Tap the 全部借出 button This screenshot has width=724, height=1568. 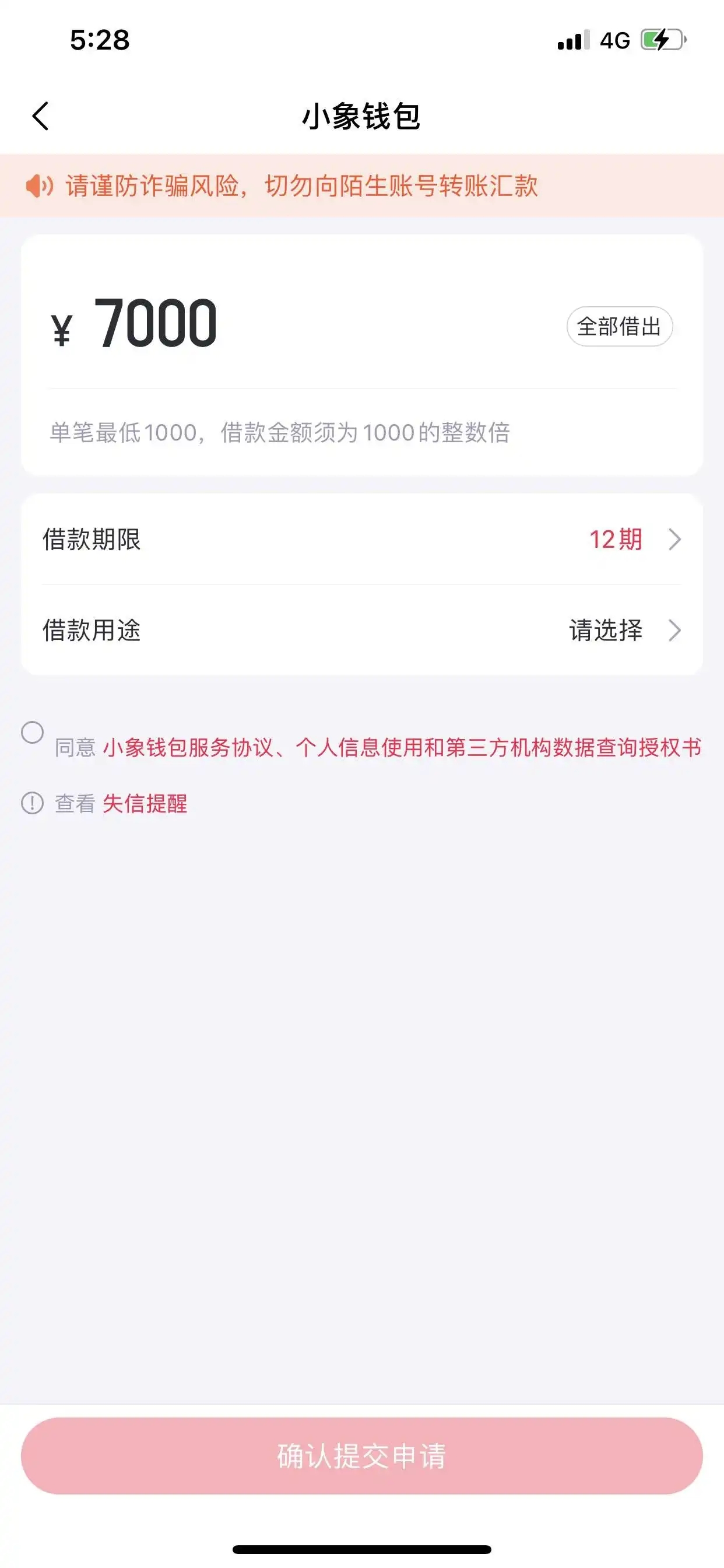click(x=618, y=327)
